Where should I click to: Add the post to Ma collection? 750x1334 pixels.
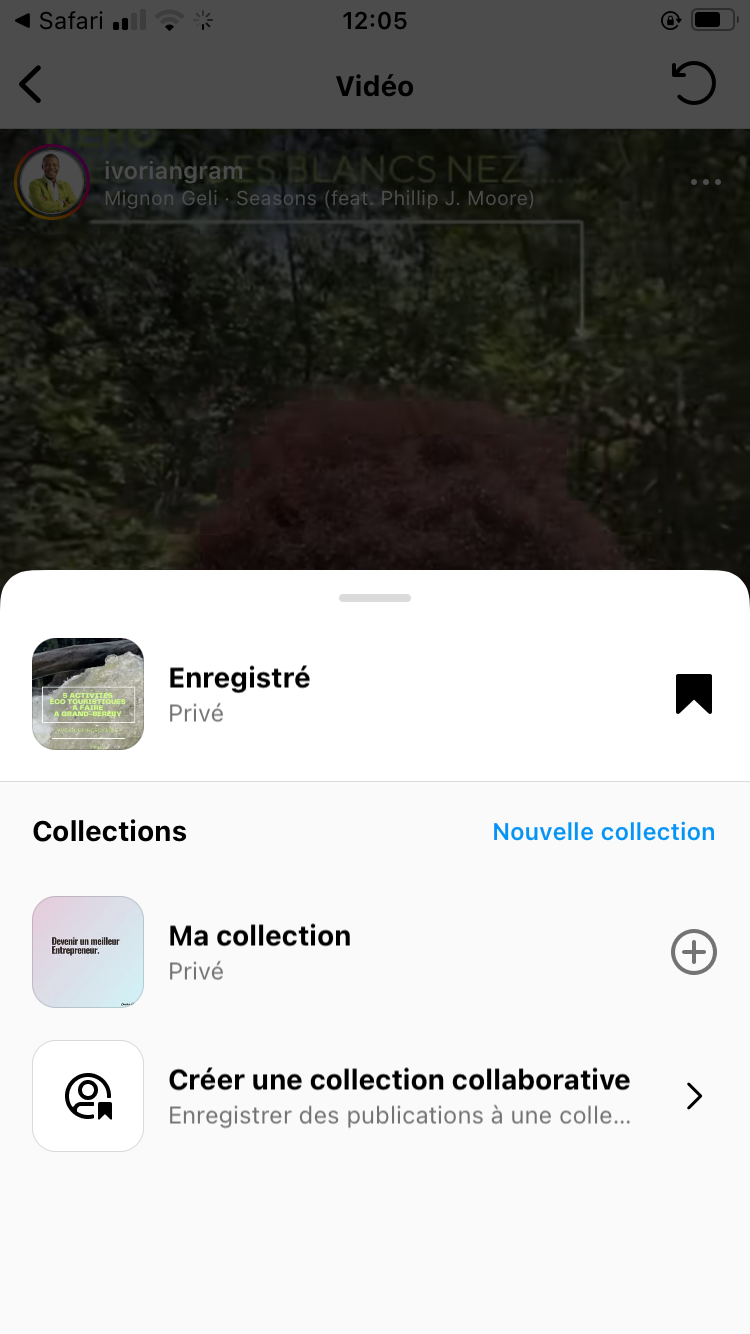pos(693,952)
